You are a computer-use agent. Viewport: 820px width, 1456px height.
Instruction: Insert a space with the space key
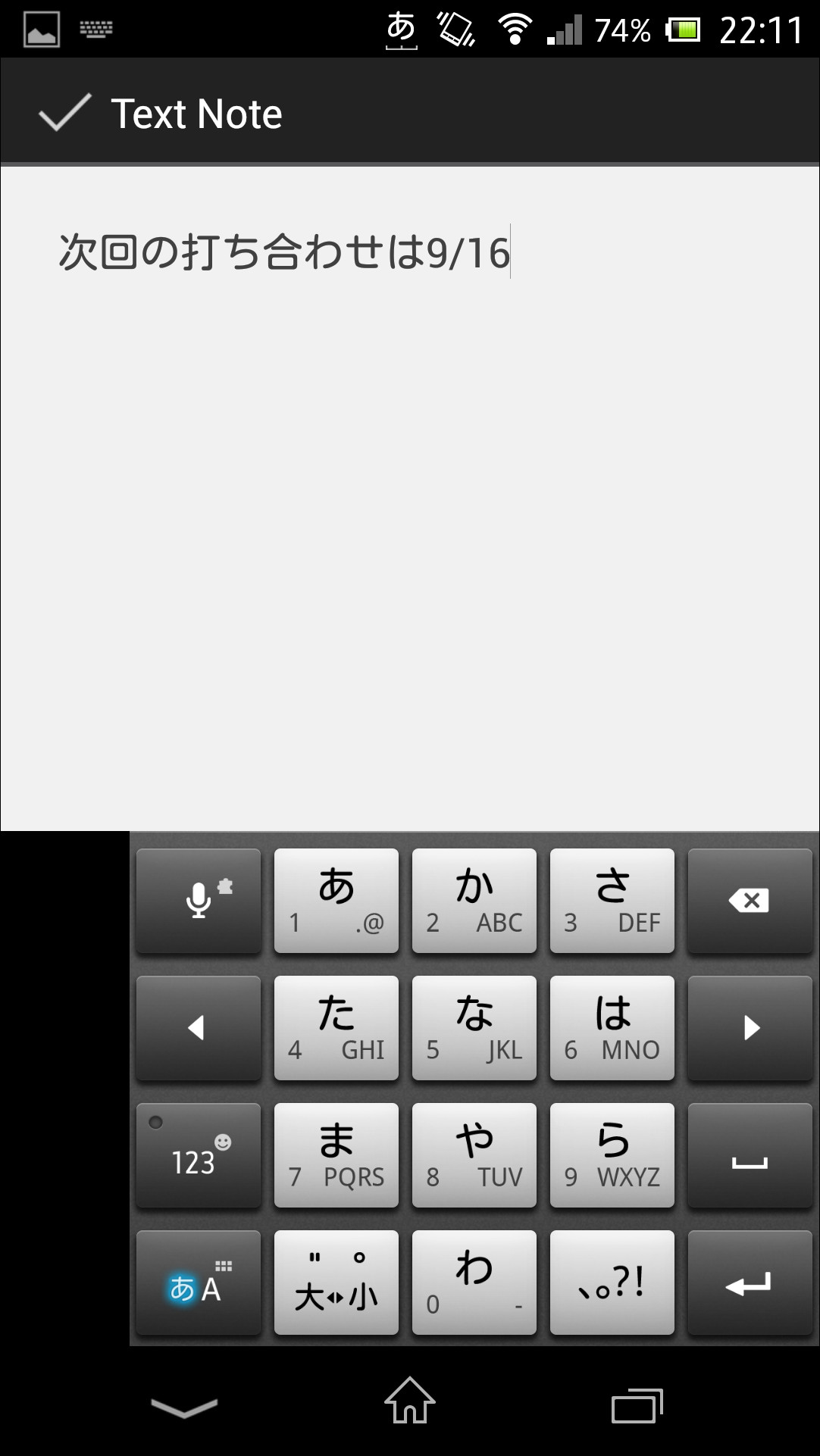pos(749,1155)
